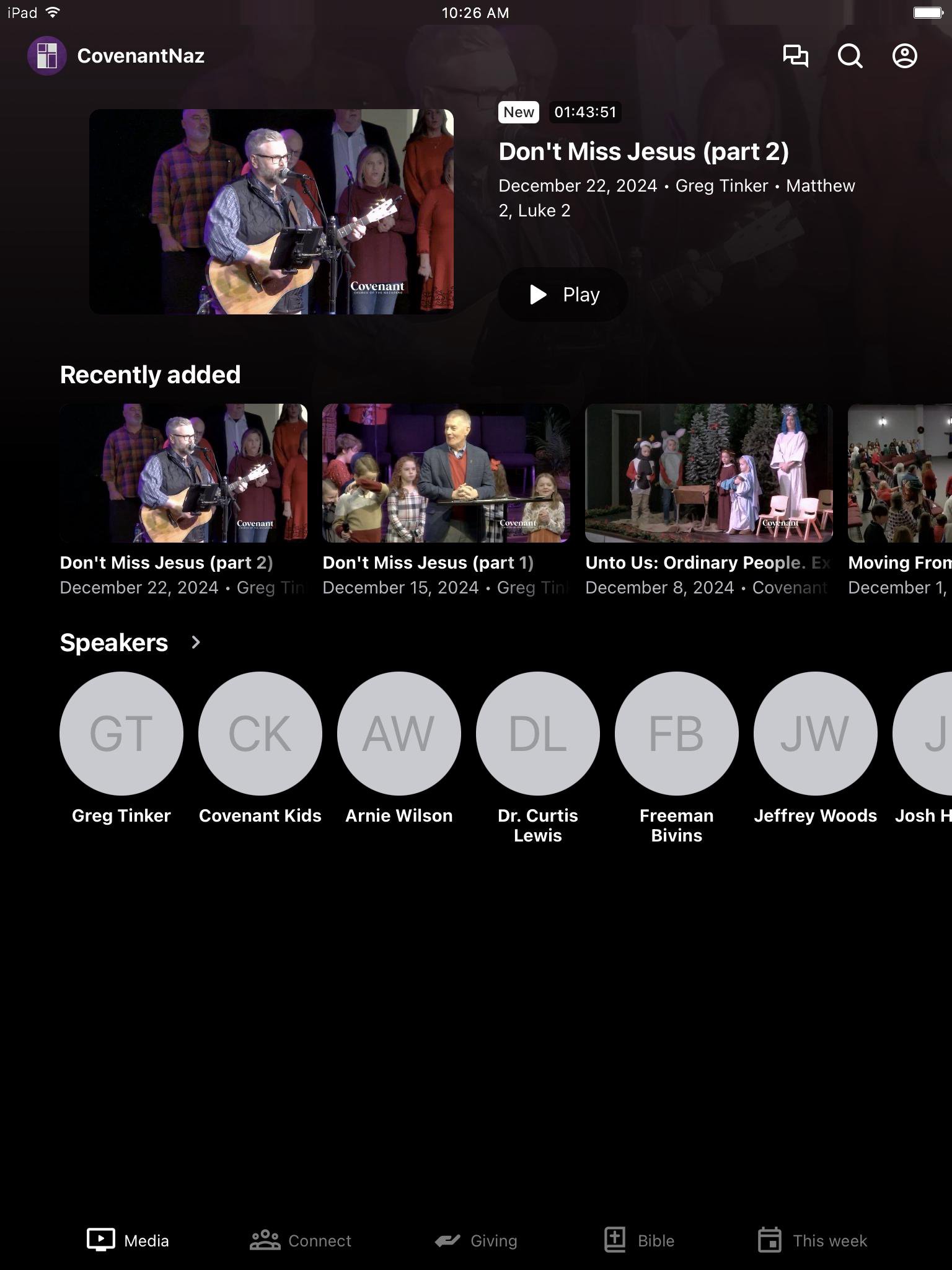Switch to the Giving tab

tap(476, 1240)
